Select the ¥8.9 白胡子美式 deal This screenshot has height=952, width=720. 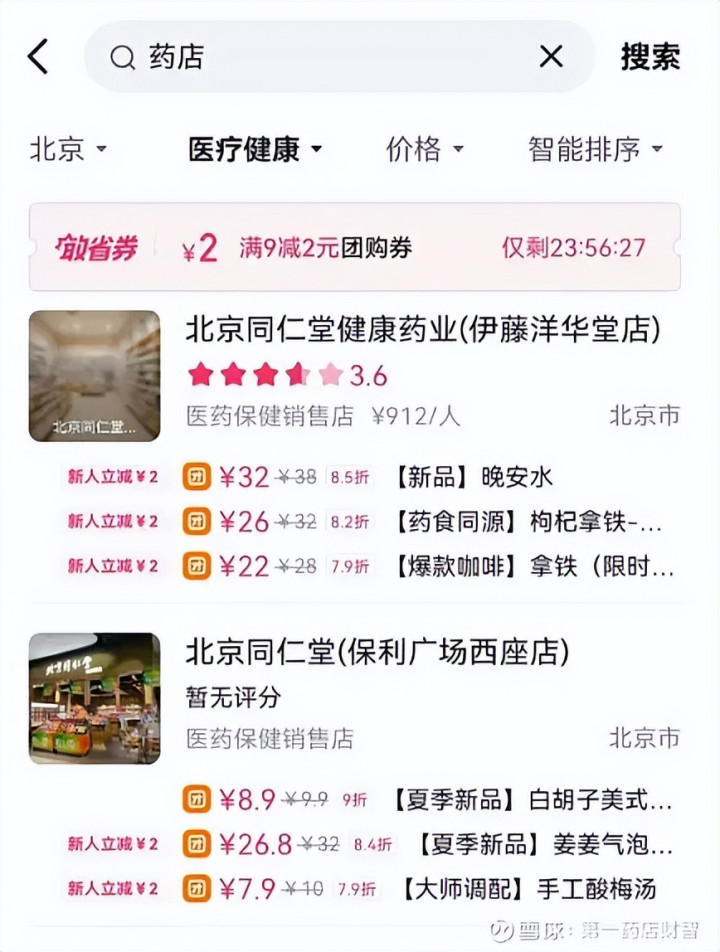pos(430,799)
